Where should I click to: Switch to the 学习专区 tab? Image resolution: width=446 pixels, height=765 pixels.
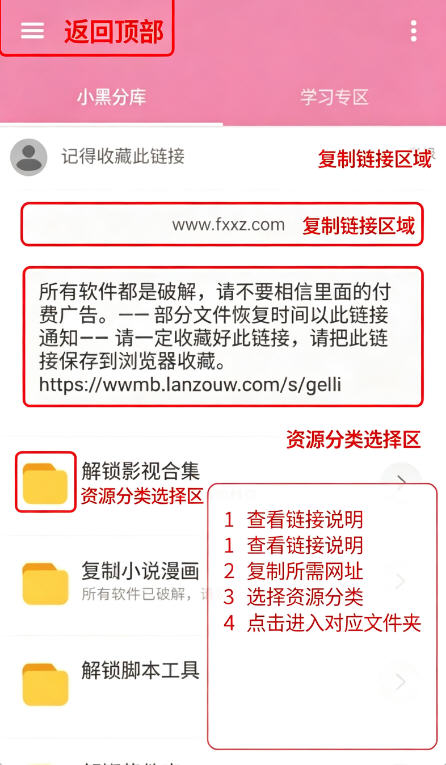point(334,97)
